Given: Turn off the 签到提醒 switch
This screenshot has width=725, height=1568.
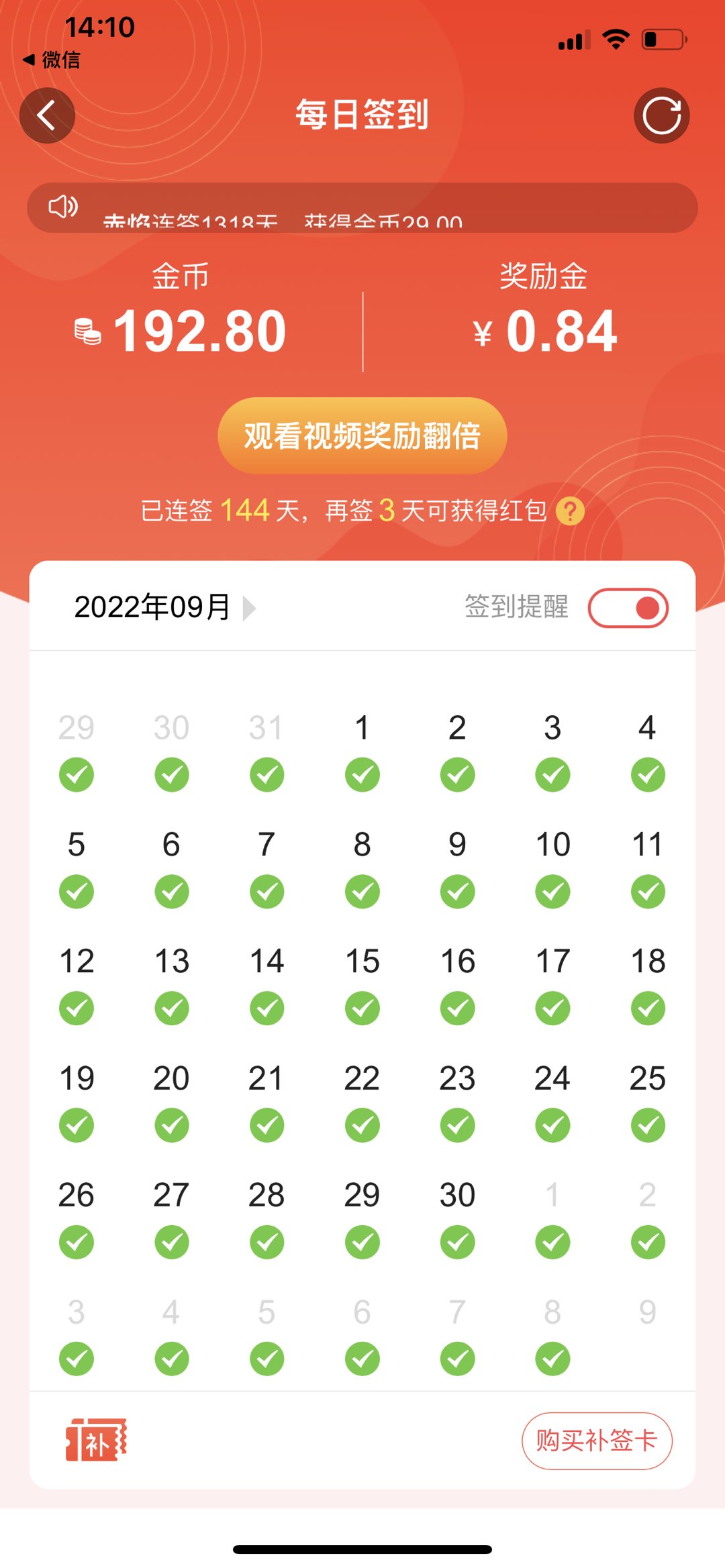Looking at the screenshot, I should click(628, 608).
